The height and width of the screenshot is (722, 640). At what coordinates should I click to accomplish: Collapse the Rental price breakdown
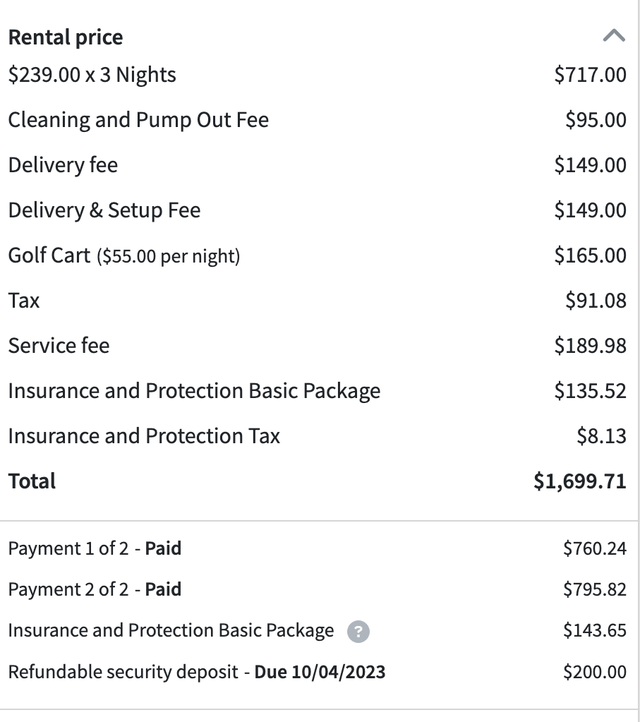point(613,37)
